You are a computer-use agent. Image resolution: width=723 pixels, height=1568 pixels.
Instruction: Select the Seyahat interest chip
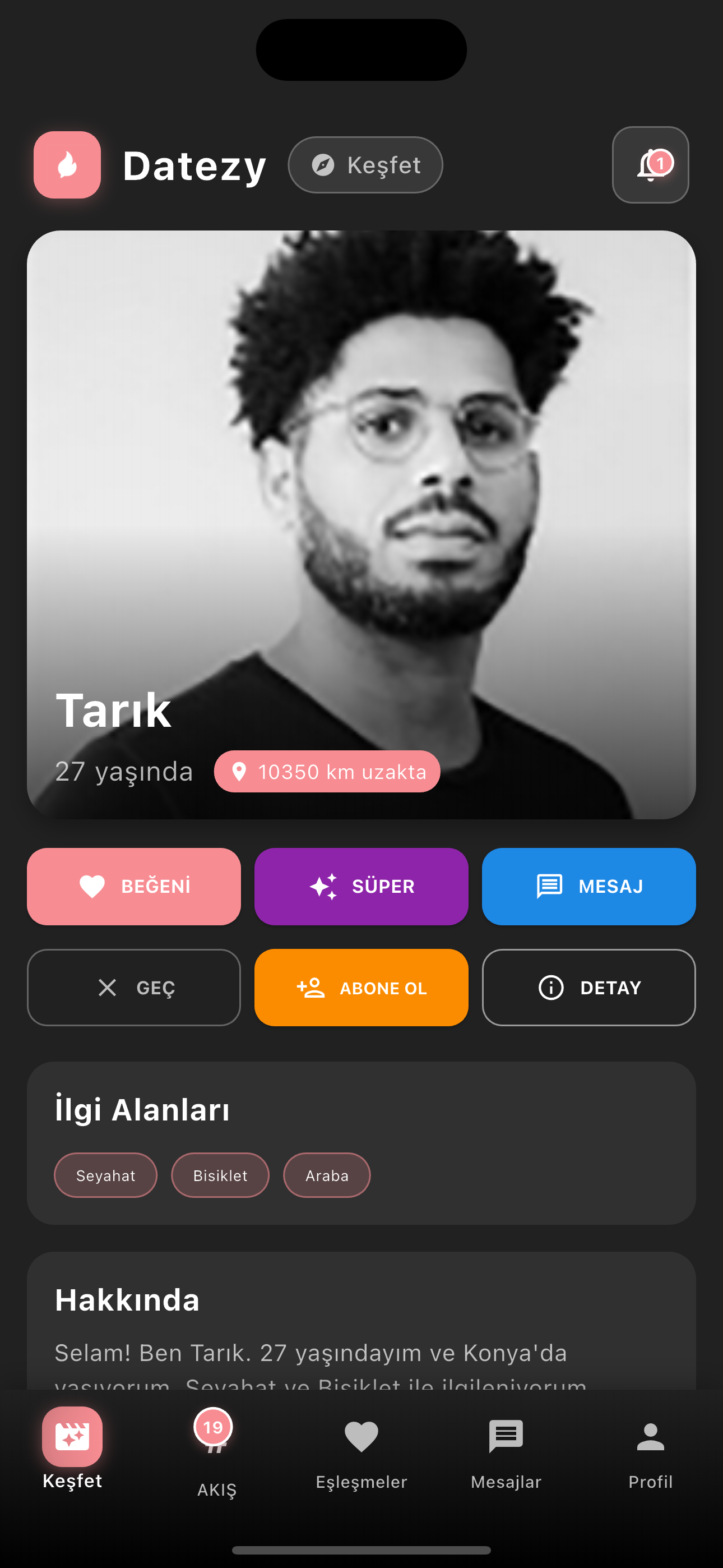click(x=105, y=1175)
